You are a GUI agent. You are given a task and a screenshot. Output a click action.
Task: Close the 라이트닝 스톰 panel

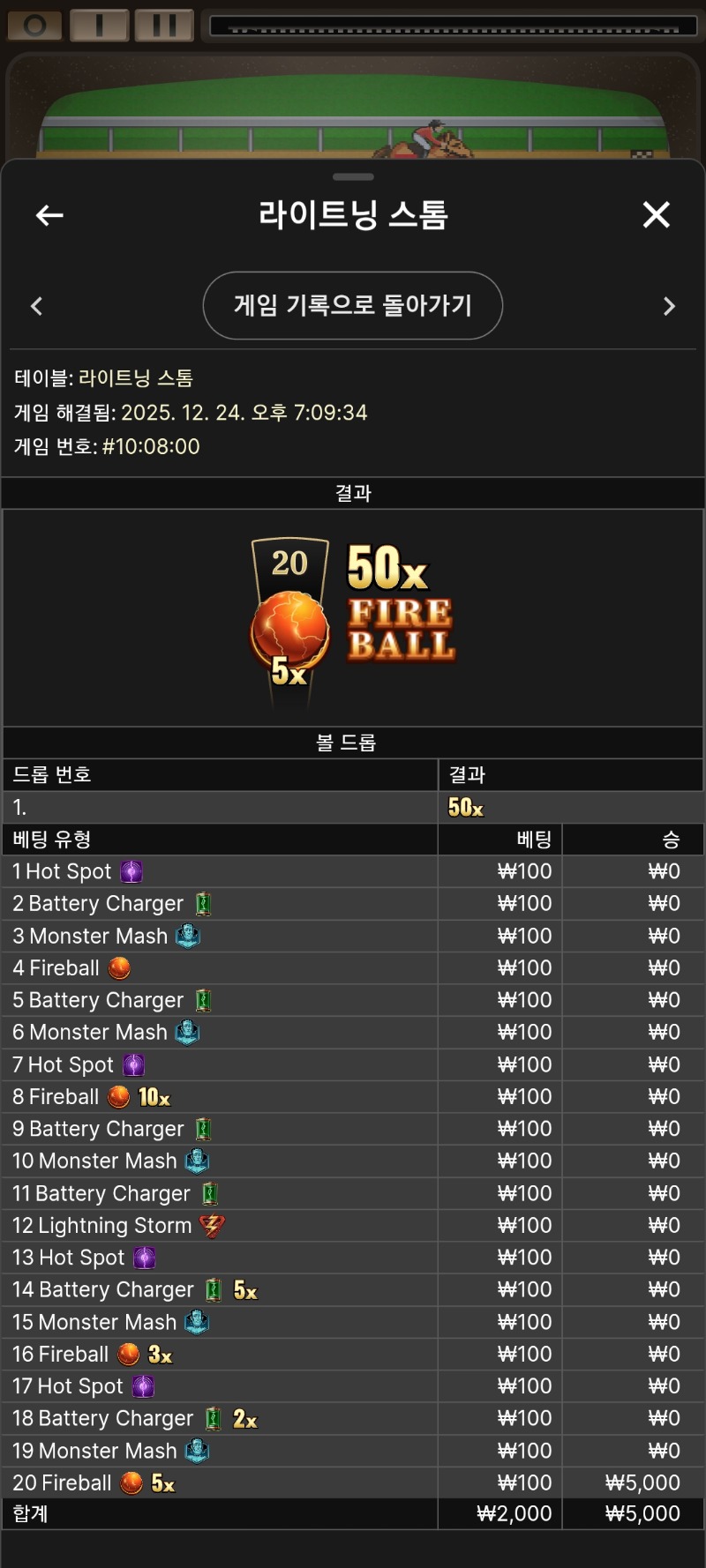[x=656, y=215]
